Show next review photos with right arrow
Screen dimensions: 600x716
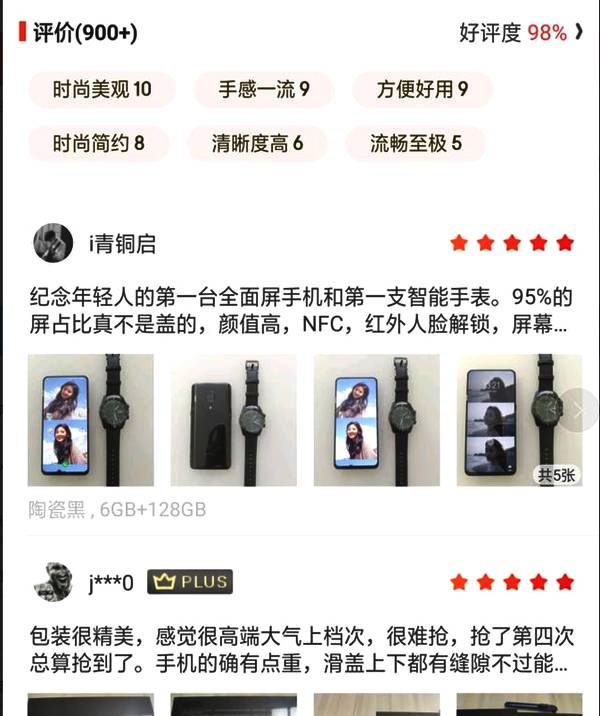click(578, 410)
